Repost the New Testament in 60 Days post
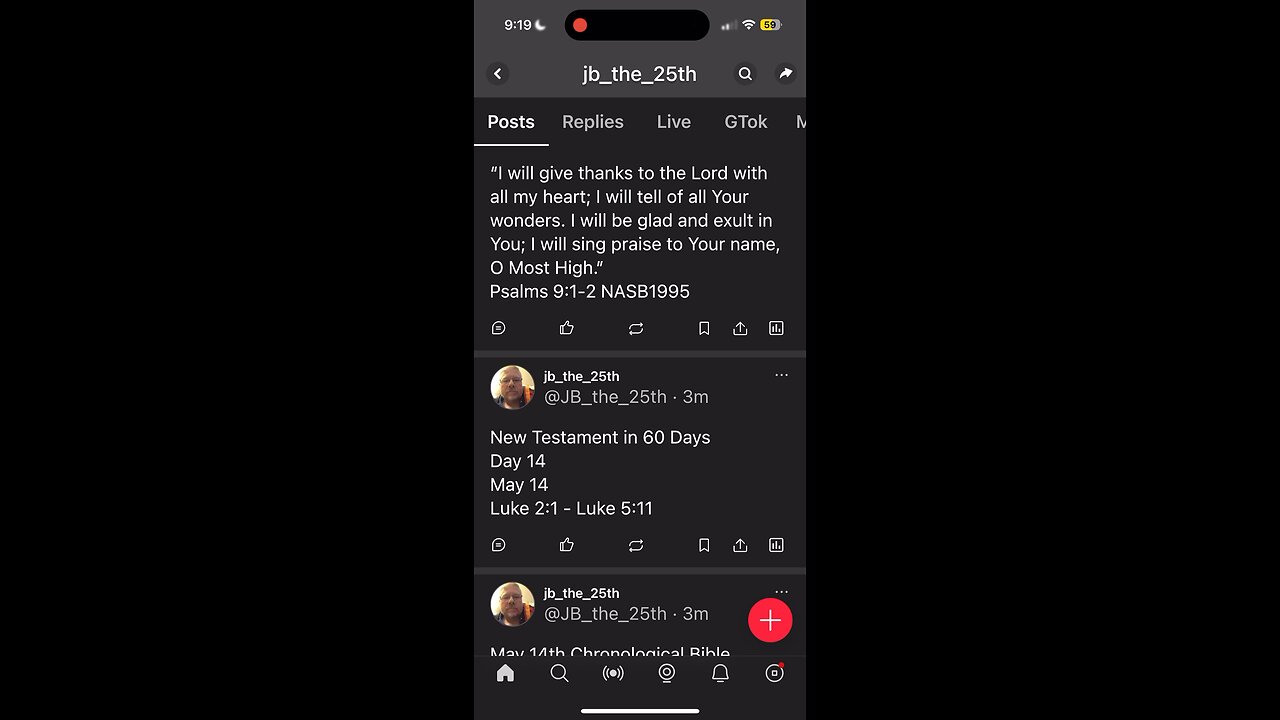Viewport: 1280px width, 720px height. [636, 545]
